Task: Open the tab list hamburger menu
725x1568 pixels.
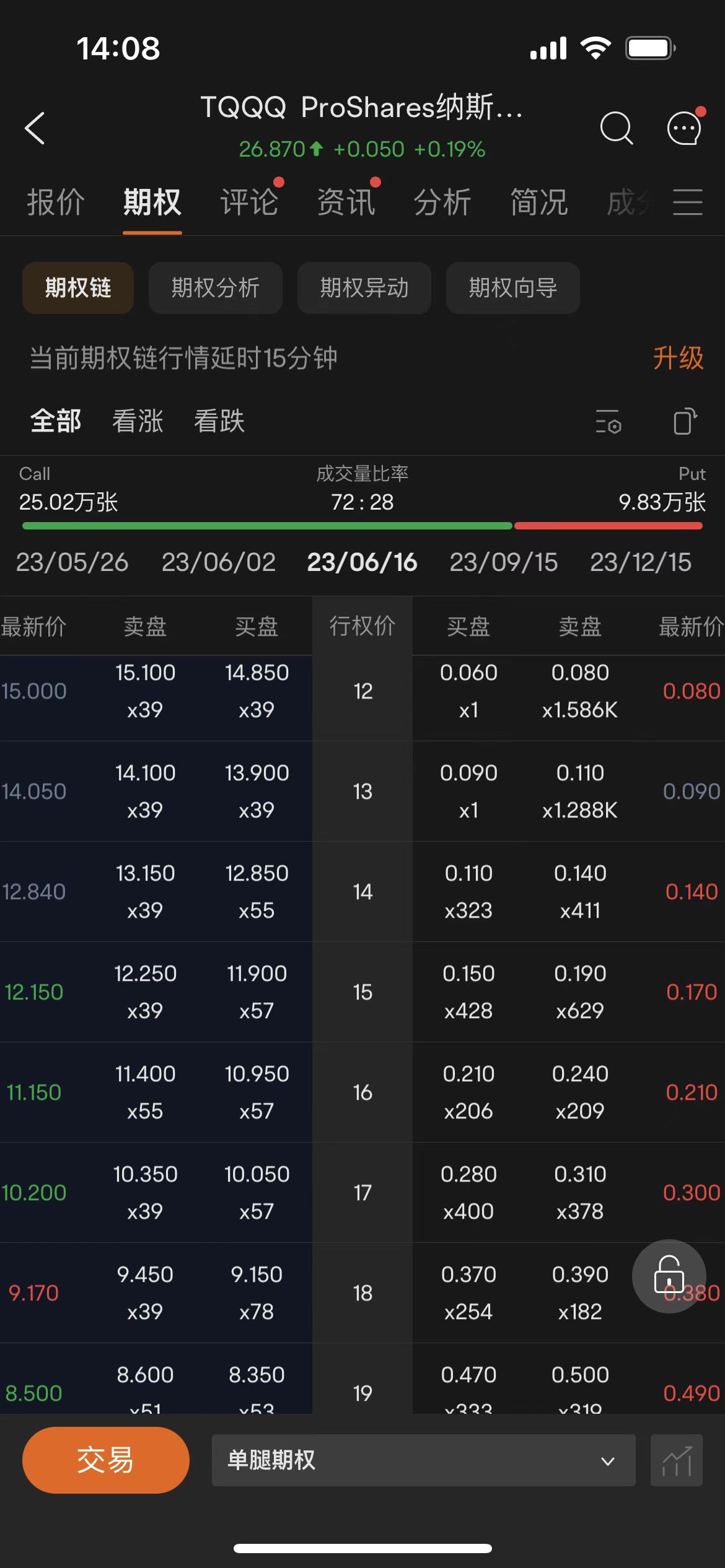Action: coord(688,203)
